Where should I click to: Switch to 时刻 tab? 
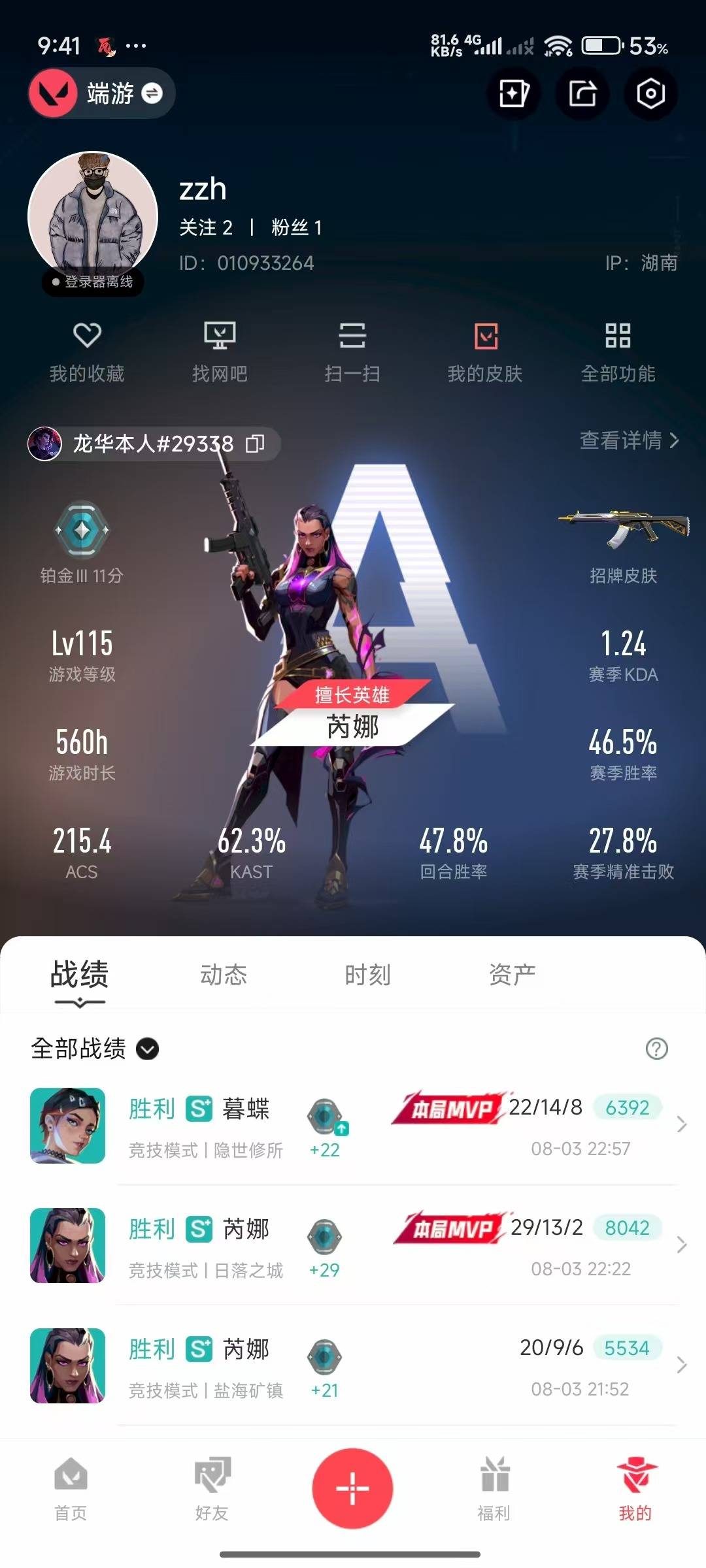coord(367,975)
